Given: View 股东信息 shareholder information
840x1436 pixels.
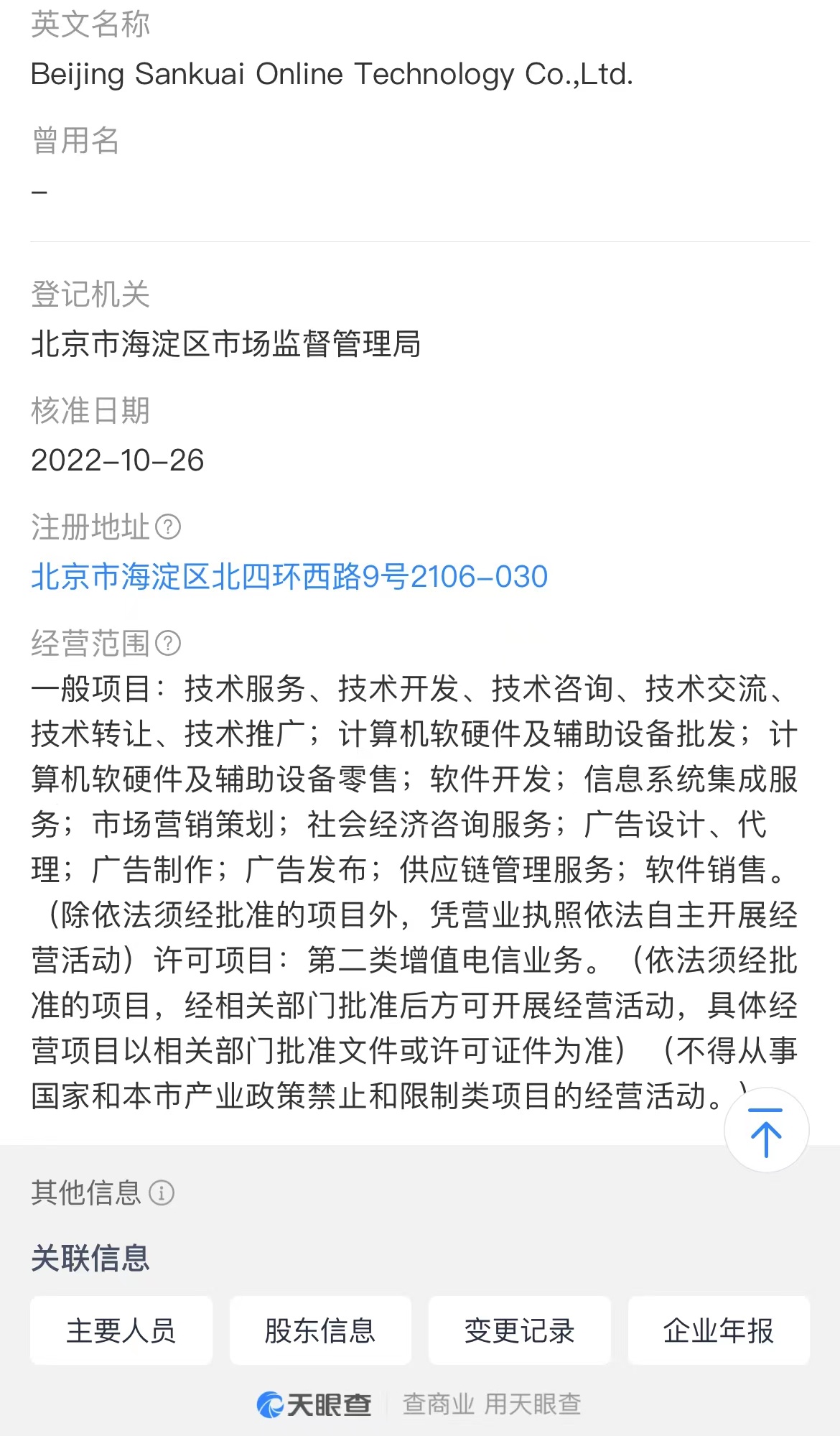Looking at the screenshot, I should pos(320,1330).
